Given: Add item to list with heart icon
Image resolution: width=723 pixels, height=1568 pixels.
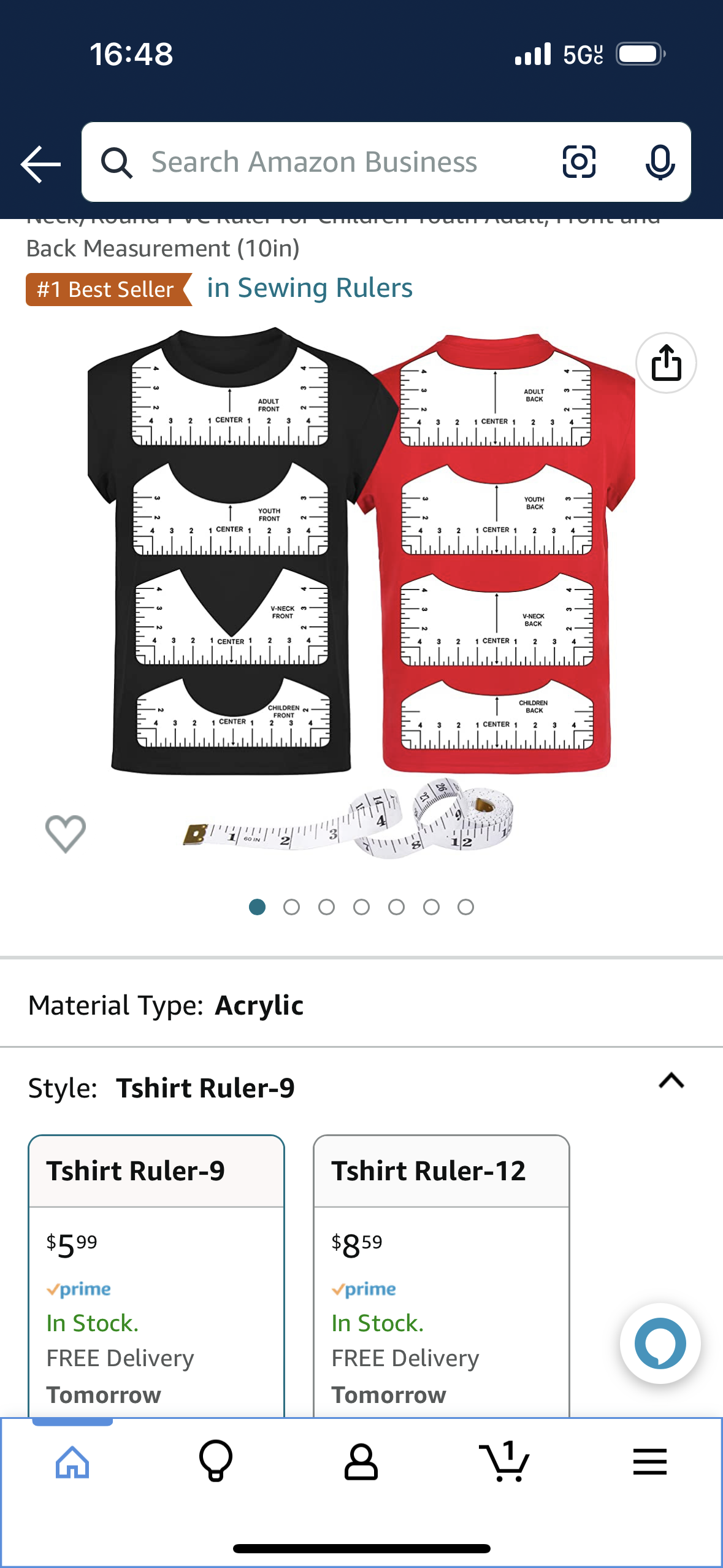Looking at the screenshot, I should [66, 834].
